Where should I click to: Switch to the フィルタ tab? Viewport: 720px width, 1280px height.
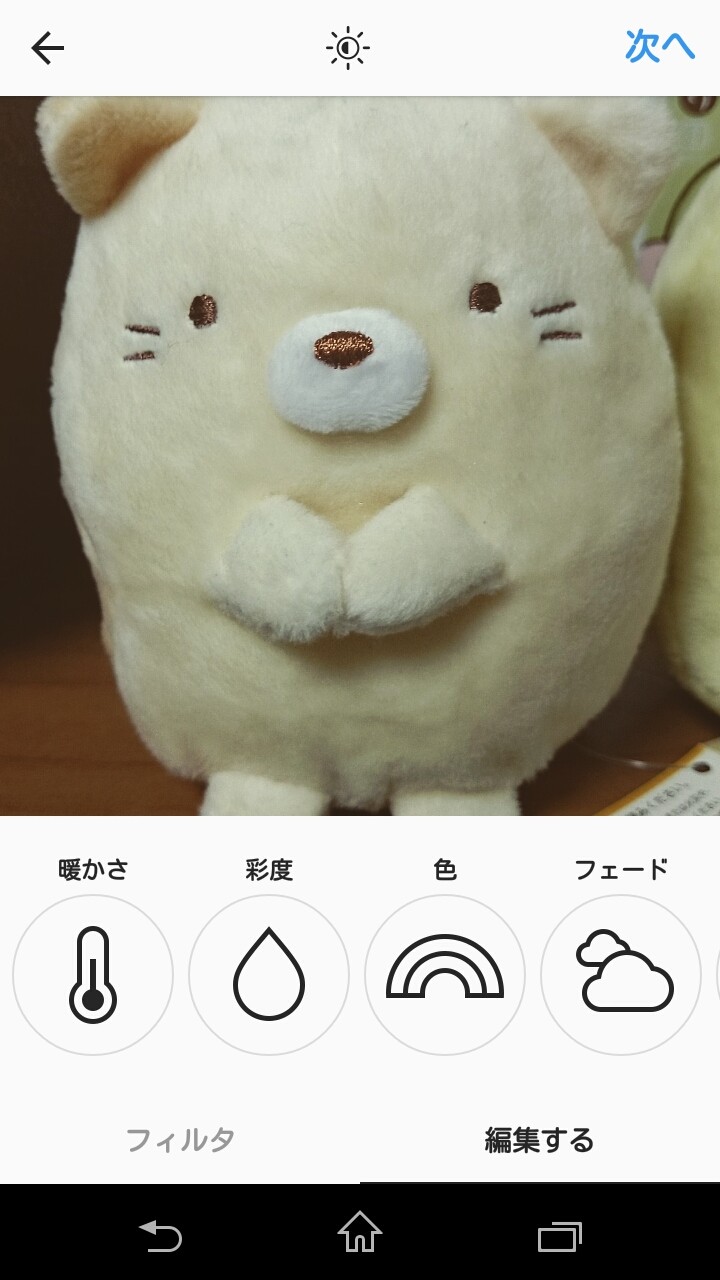180,1140
